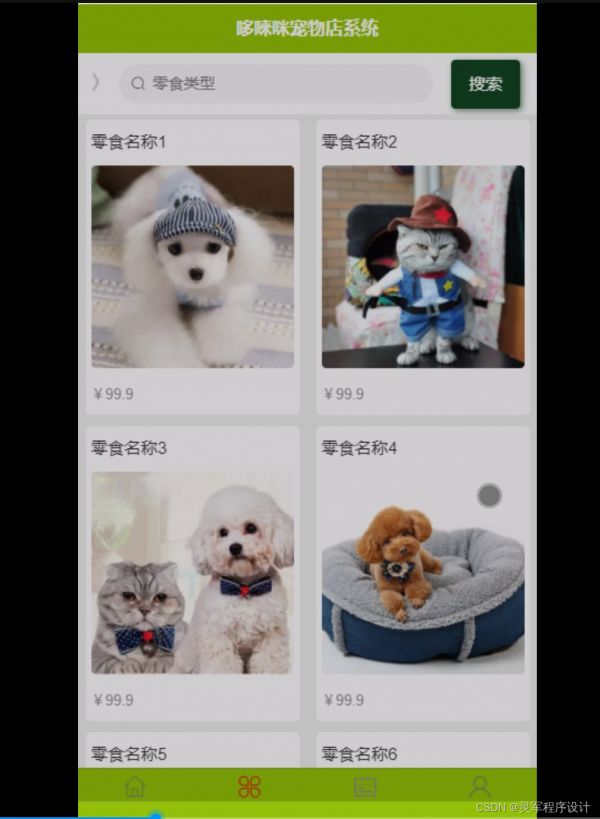The height and width of the screenshot is (819, 600).
Task: Tap the chevron beside the search box
Action: click(x=96, y=83)
